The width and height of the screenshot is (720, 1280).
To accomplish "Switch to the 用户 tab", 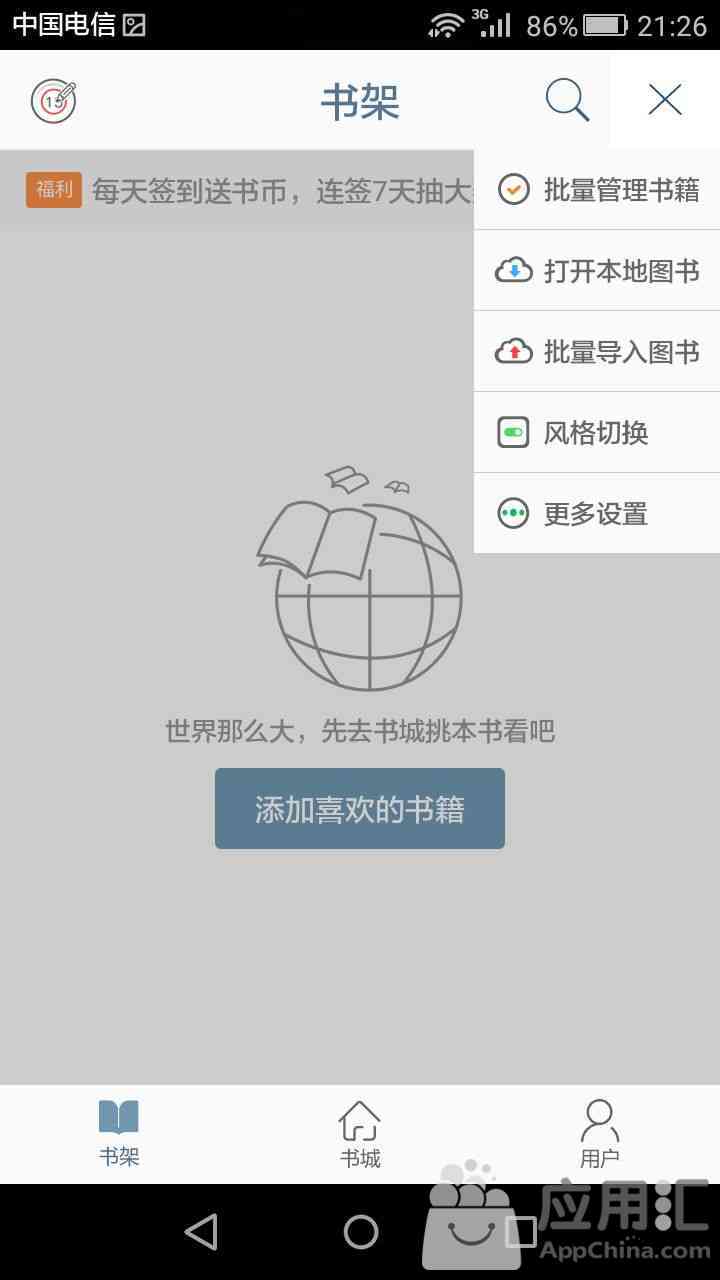I will pyautogui.click(x=600, y=1134).
